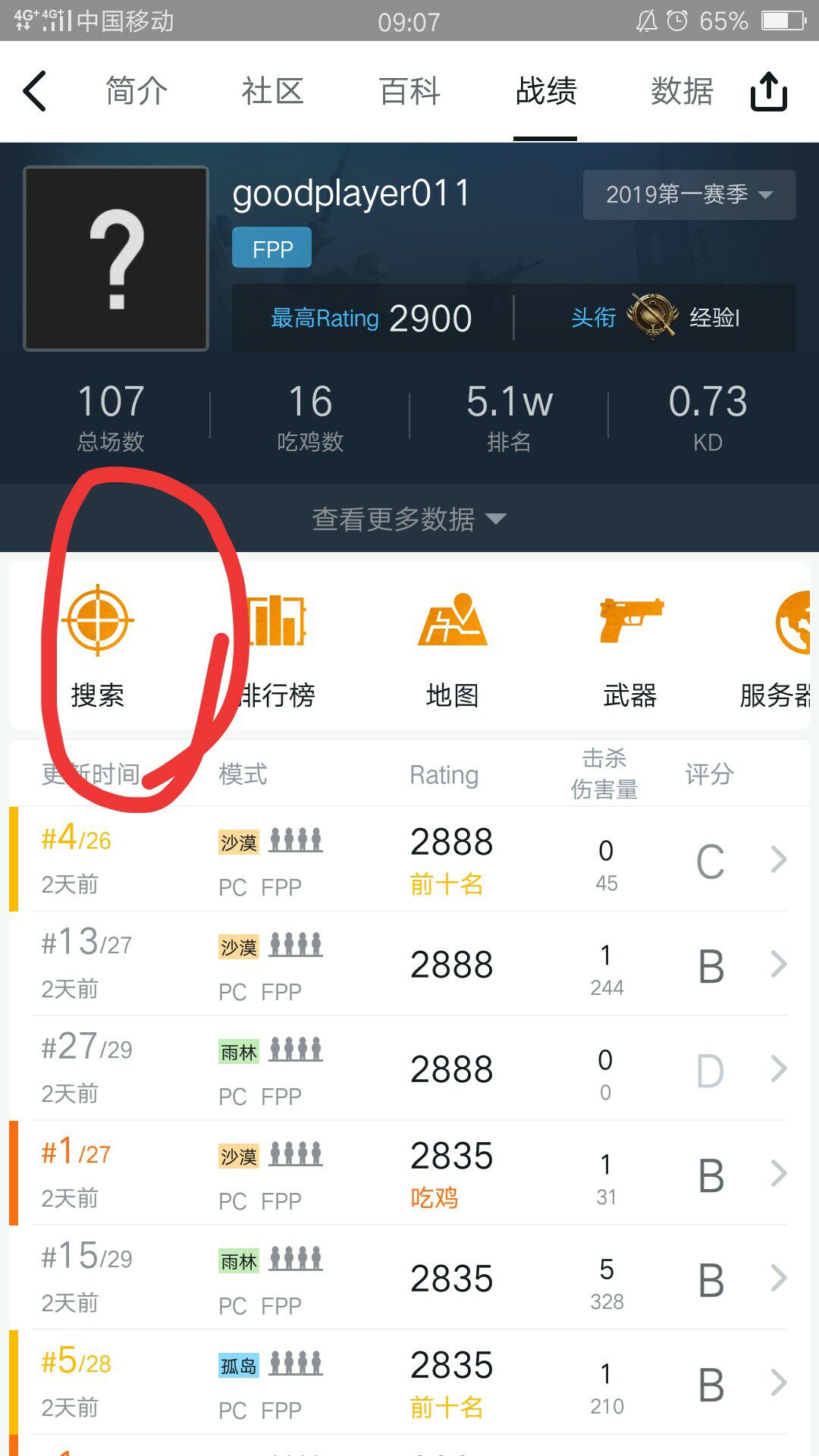Open the 排行榜 leaderboard
This screenshot has width=819, height=1456.
coord(276,645)
